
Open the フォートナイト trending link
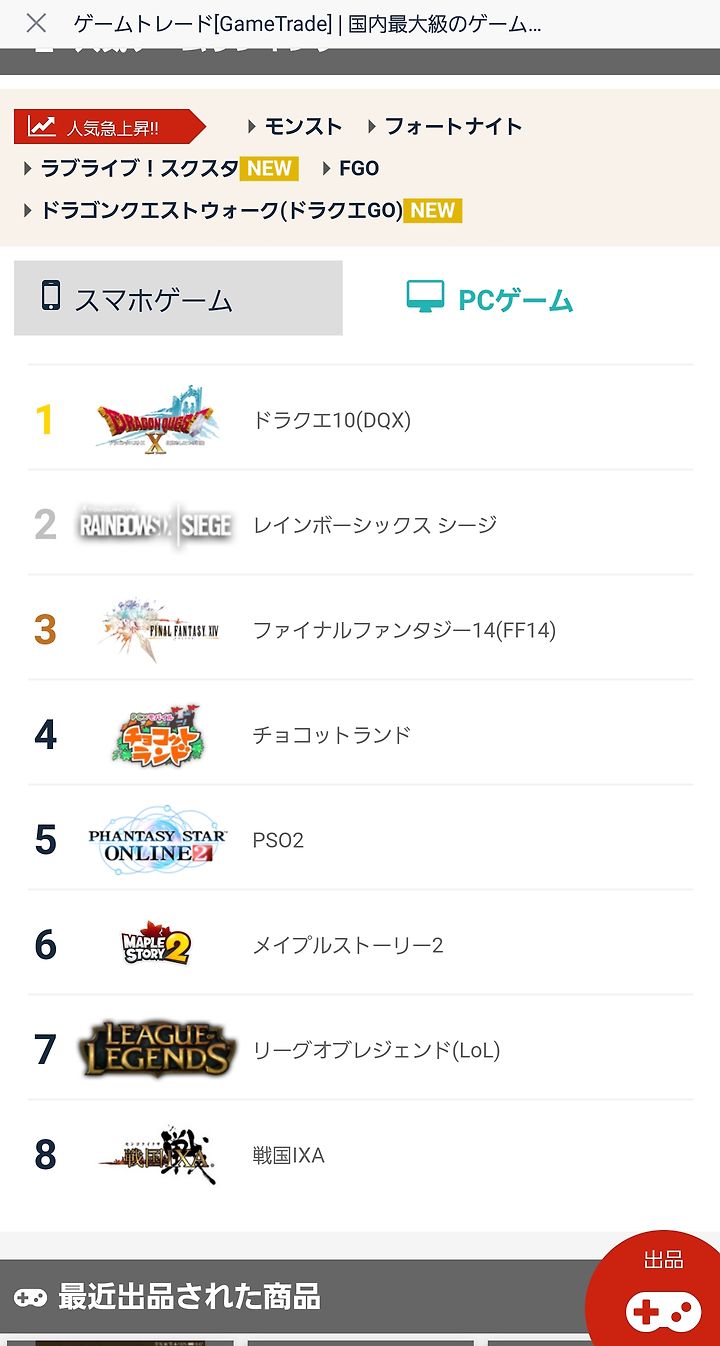point(445,126)
